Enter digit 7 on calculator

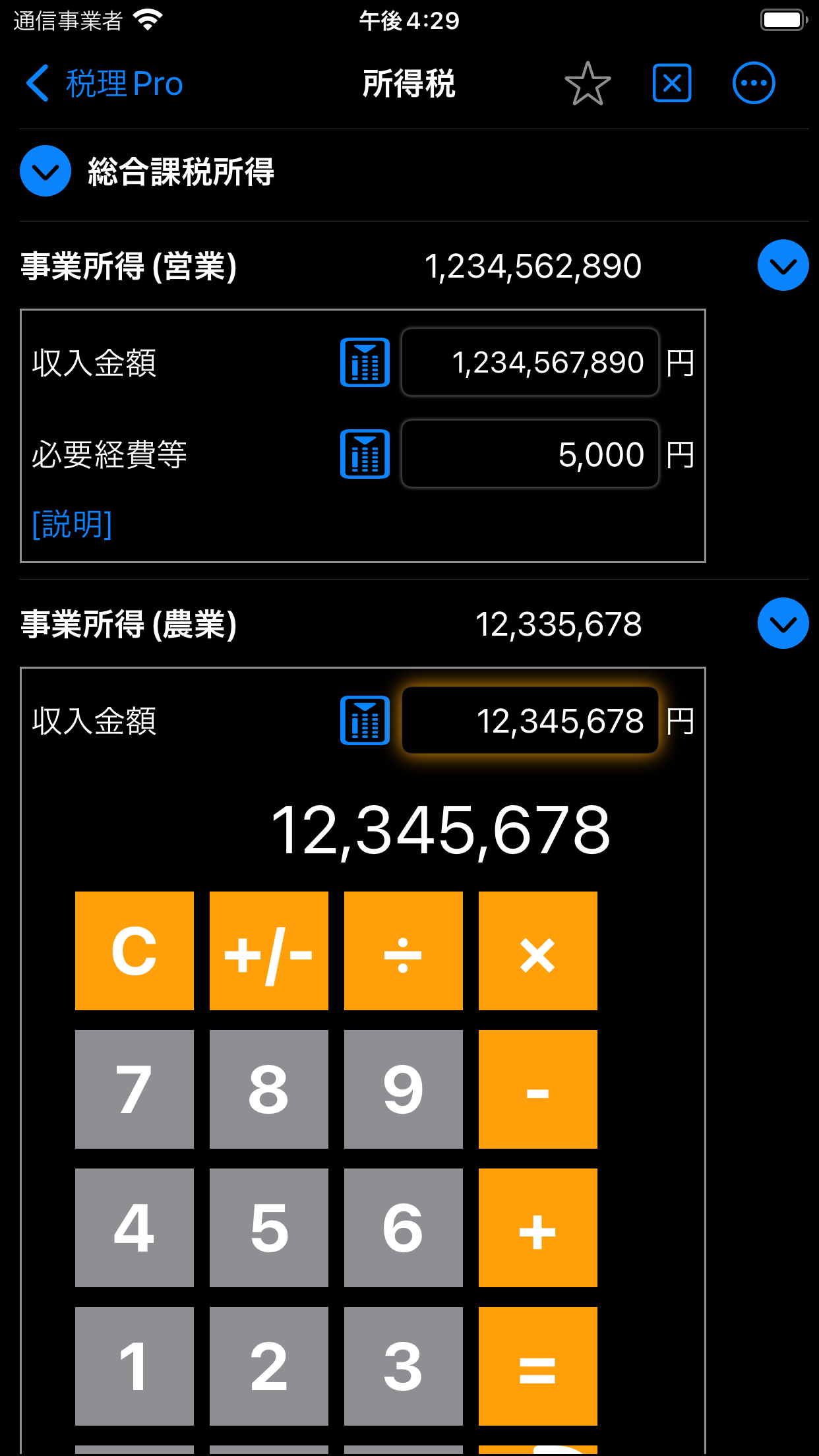point(135,1089)
